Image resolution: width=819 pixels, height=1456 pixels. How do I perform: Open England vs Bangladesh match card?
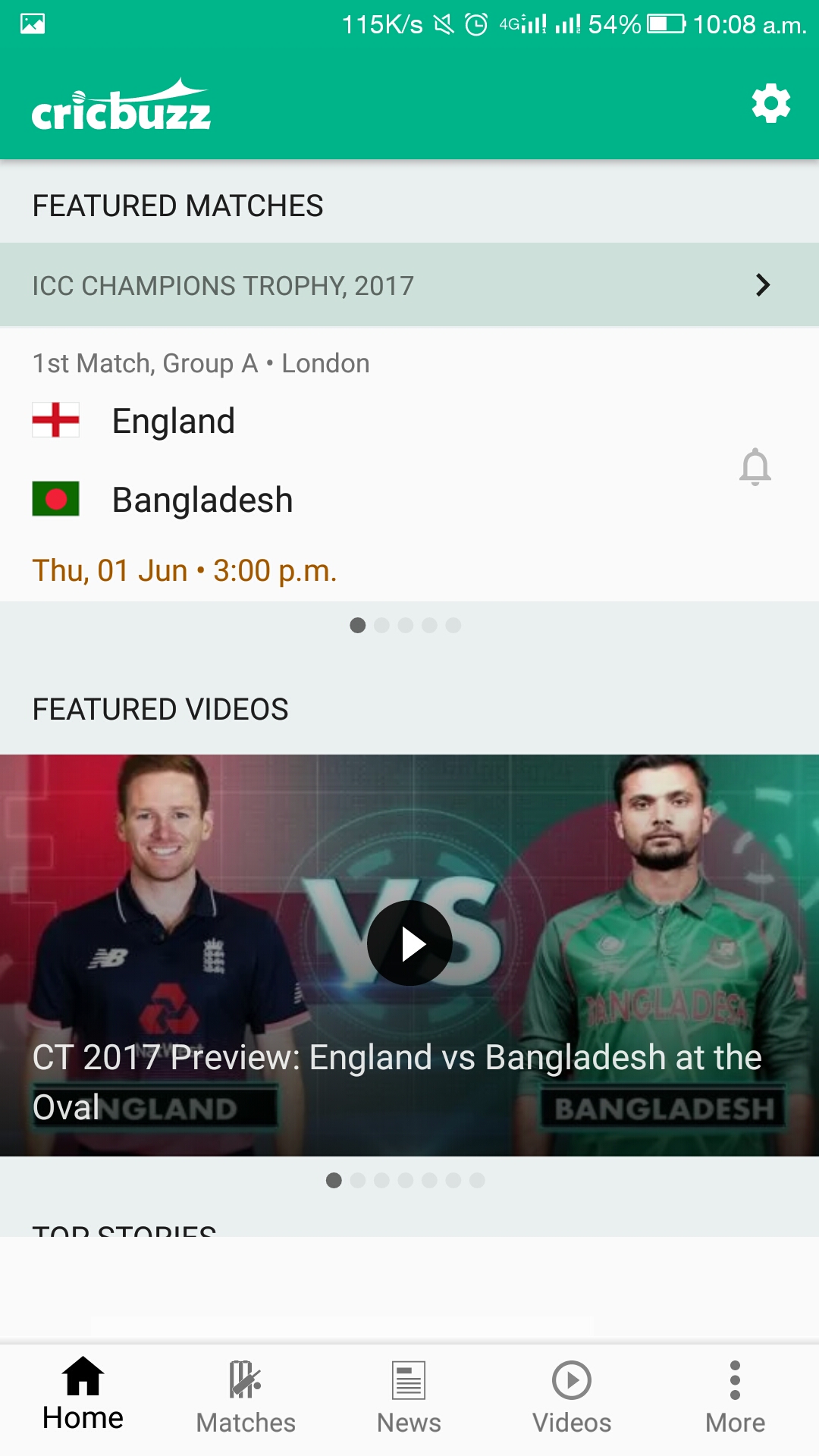(341, 463)
